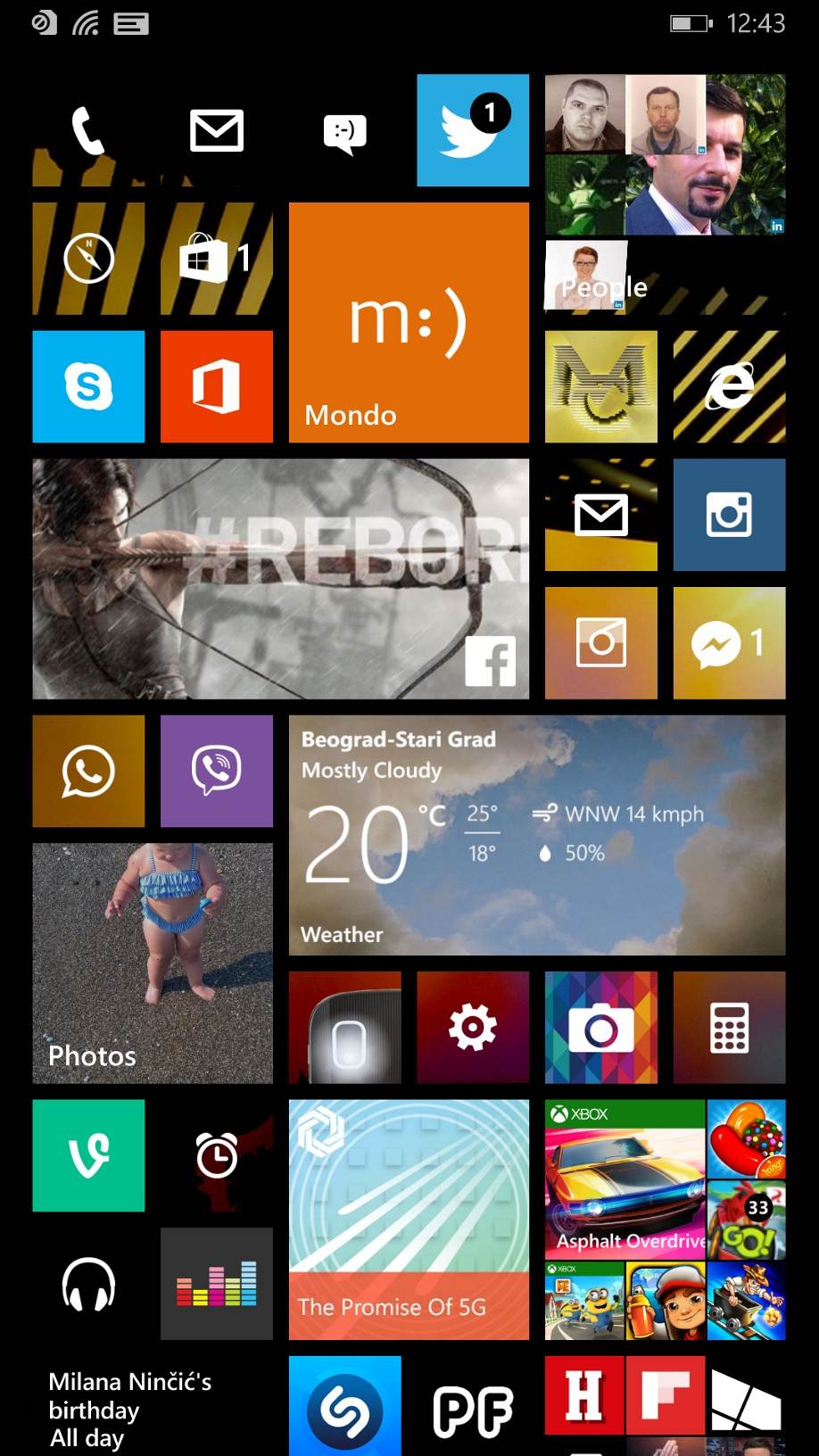
Task: Launch Shazam
Action: pos(344,1408)
